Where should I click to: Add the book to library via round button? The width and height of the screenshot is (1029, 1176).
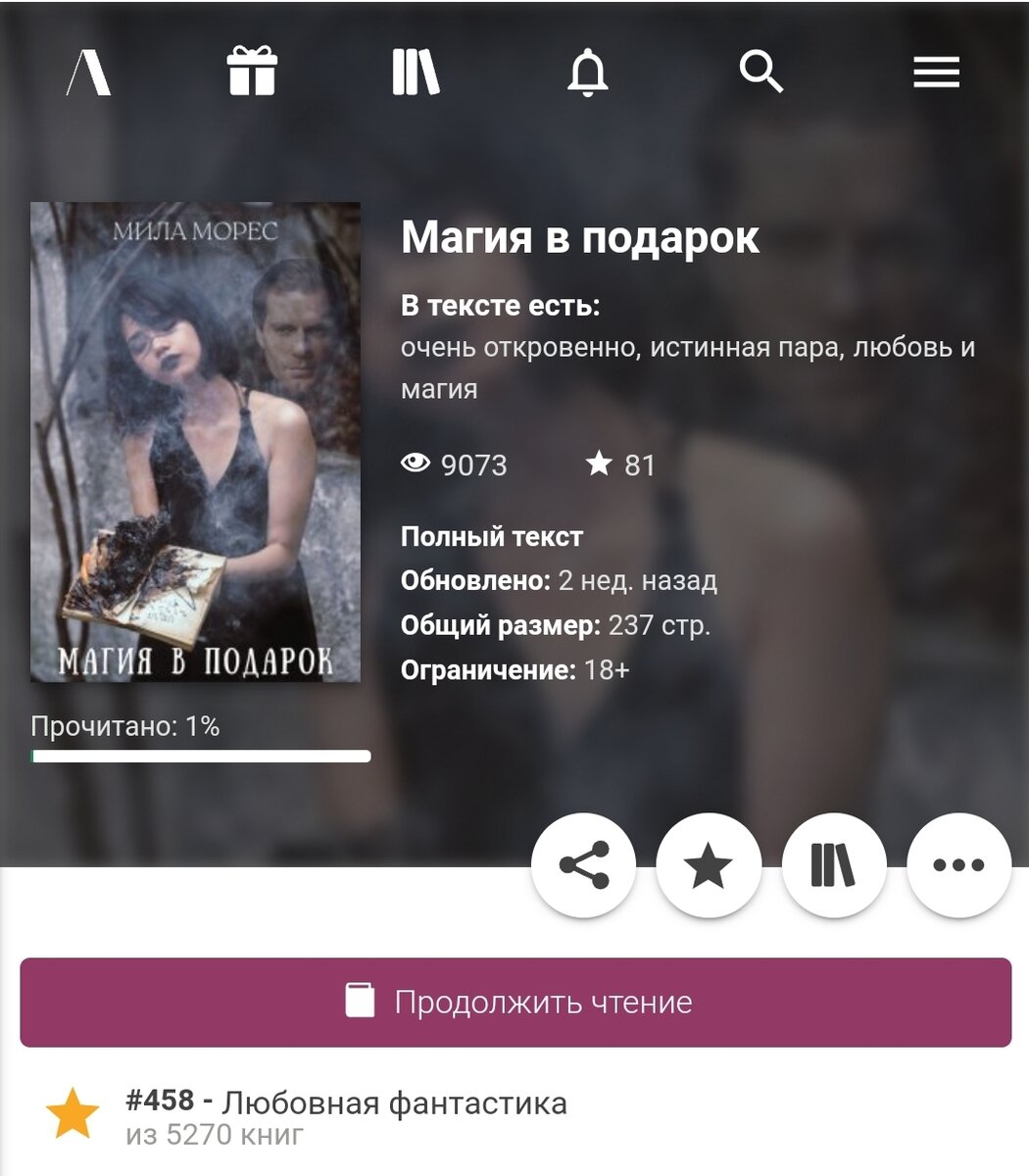point(834,865)
